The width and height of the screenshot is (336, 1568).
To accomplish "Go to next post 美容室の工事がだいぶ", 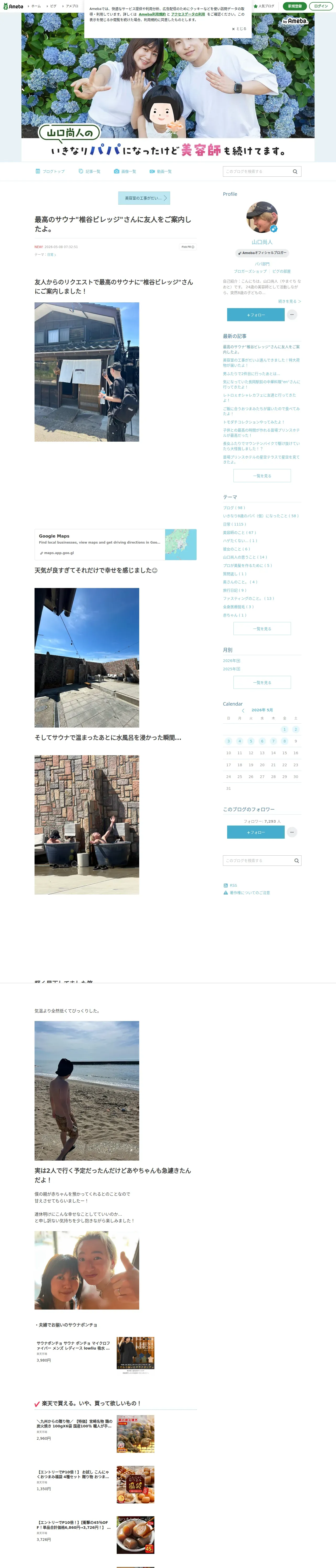I will click(144, 198).
